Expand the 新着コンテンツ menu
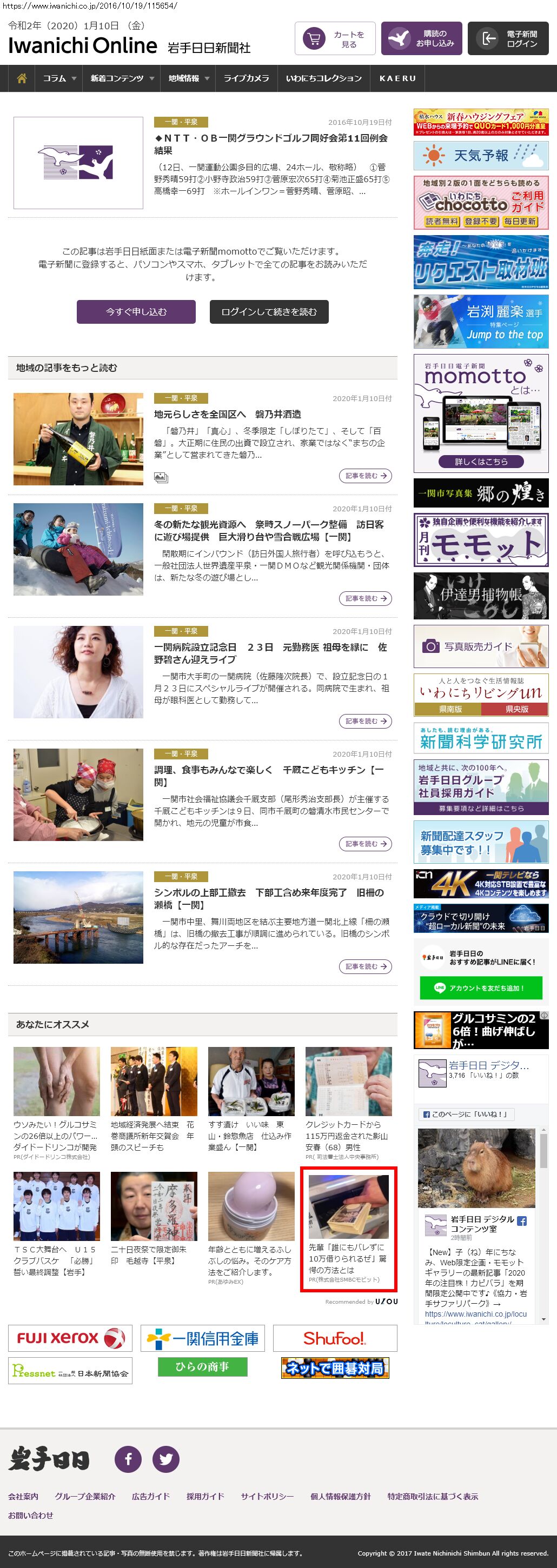Image resolution: width=557 pixels, height=1568 pixels. [122, 78]
